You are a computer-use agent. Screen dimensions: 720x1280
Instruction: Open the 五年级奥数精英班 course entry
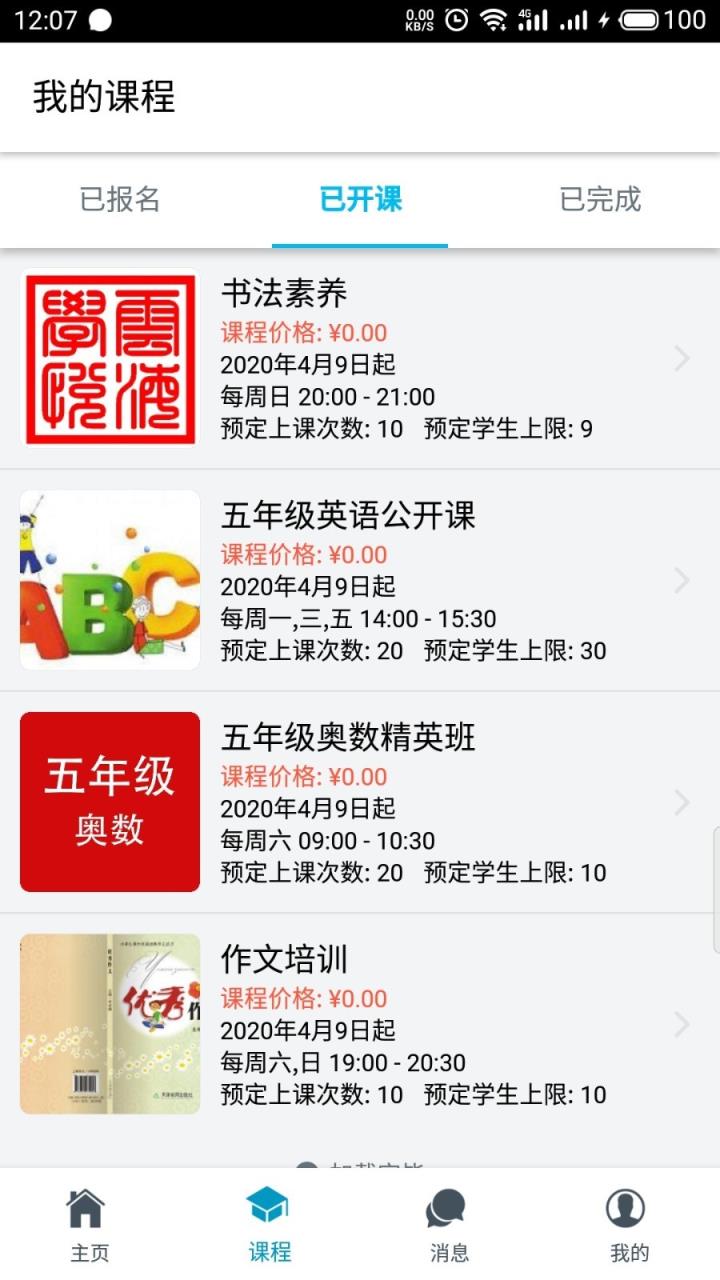point(682,801)
